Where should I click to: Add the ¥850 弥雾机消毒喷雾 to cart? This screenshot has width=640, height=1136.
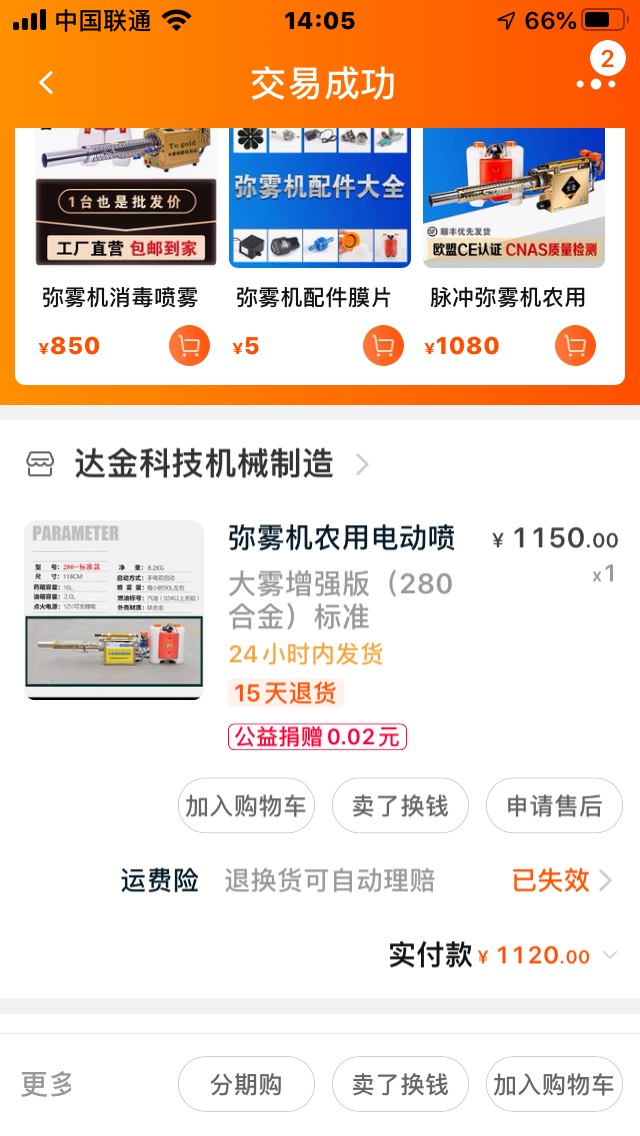coord(189,346)
